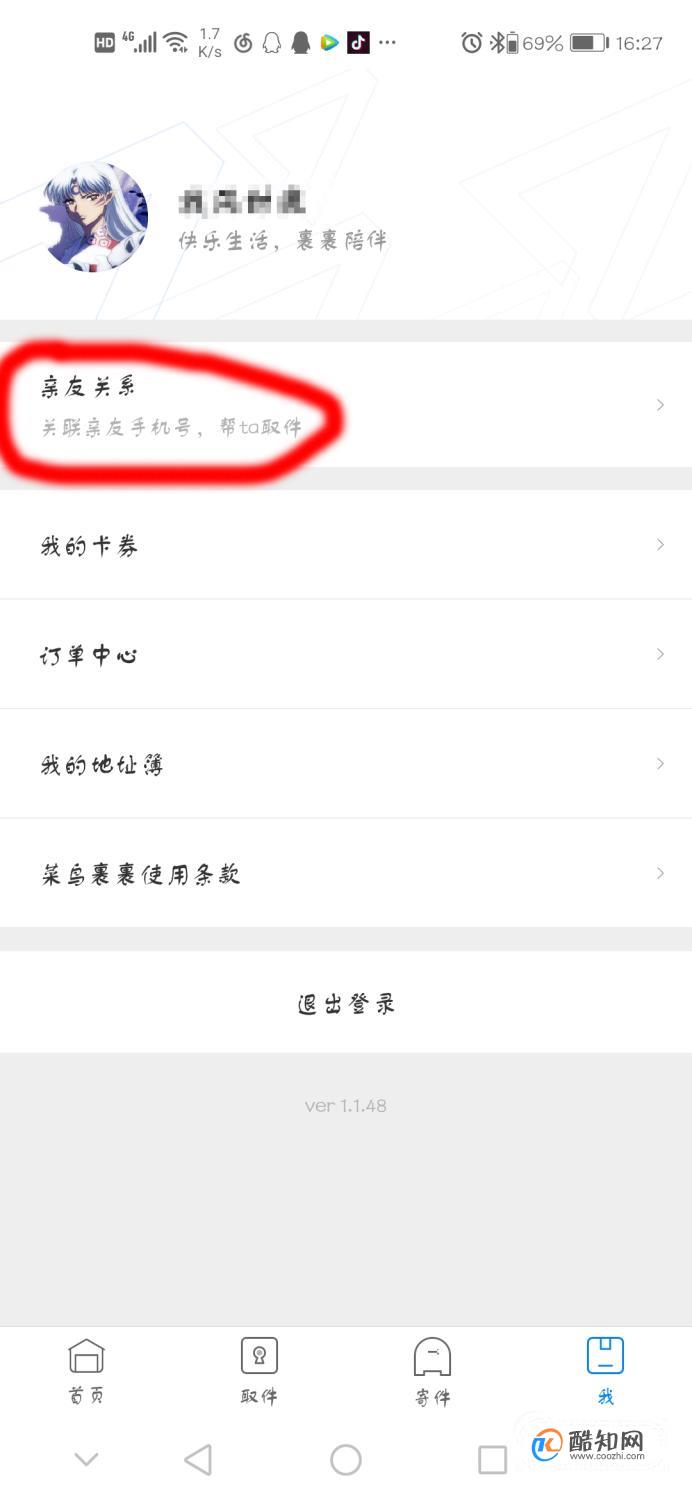Image resolution: width=692 pixels, height=1499 pixels.
Task: Switch to the 首页 tab
Action: coord(86,1371)
